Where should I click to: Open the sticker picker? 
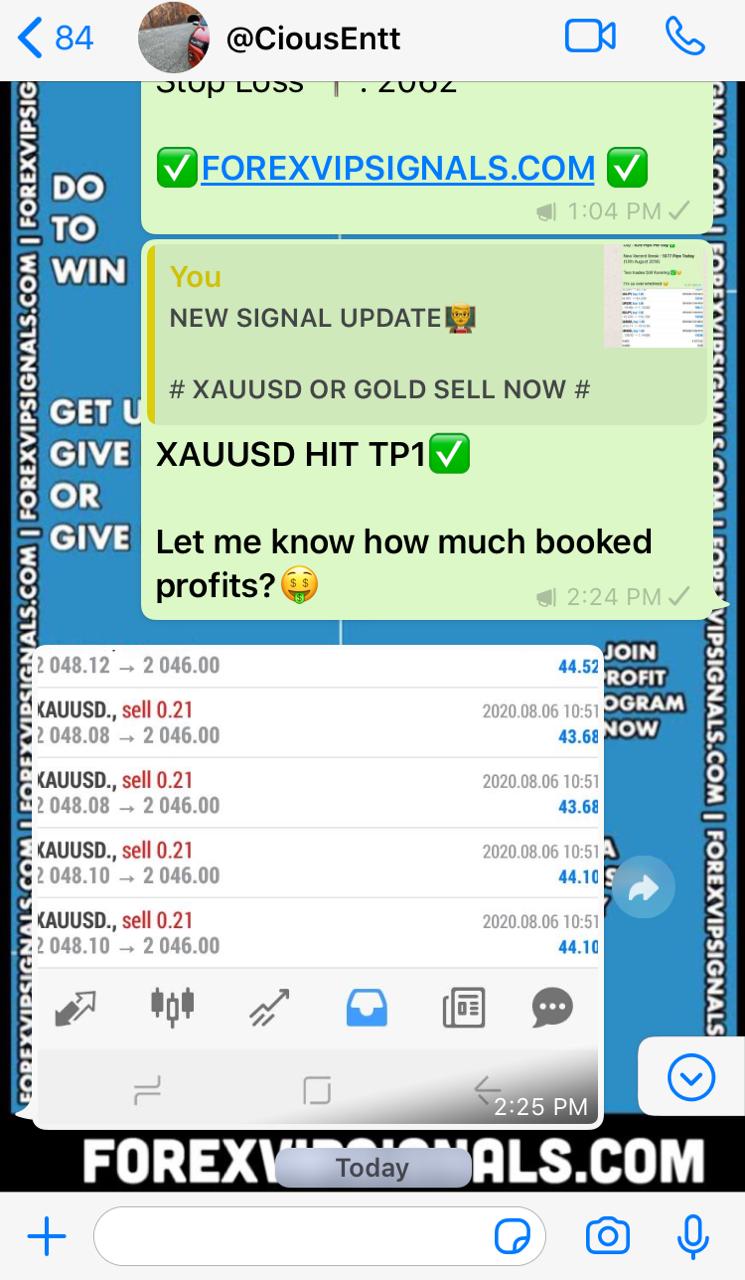513,1237
